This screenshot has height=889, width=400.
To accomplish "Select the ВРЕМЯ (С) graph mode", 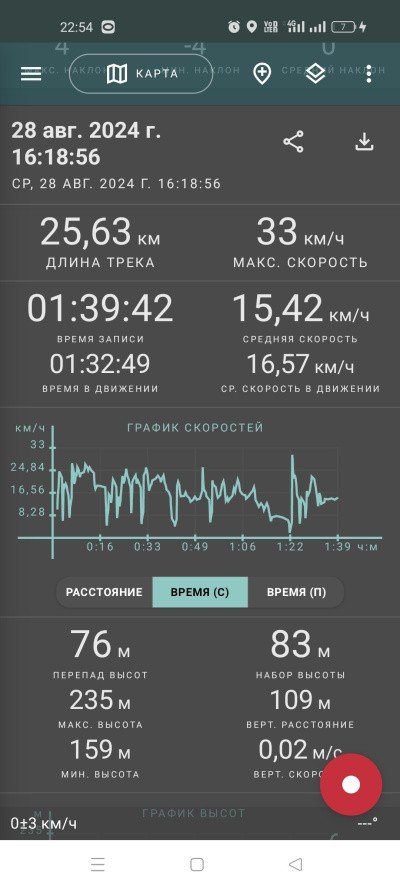I will pos(200,592).
